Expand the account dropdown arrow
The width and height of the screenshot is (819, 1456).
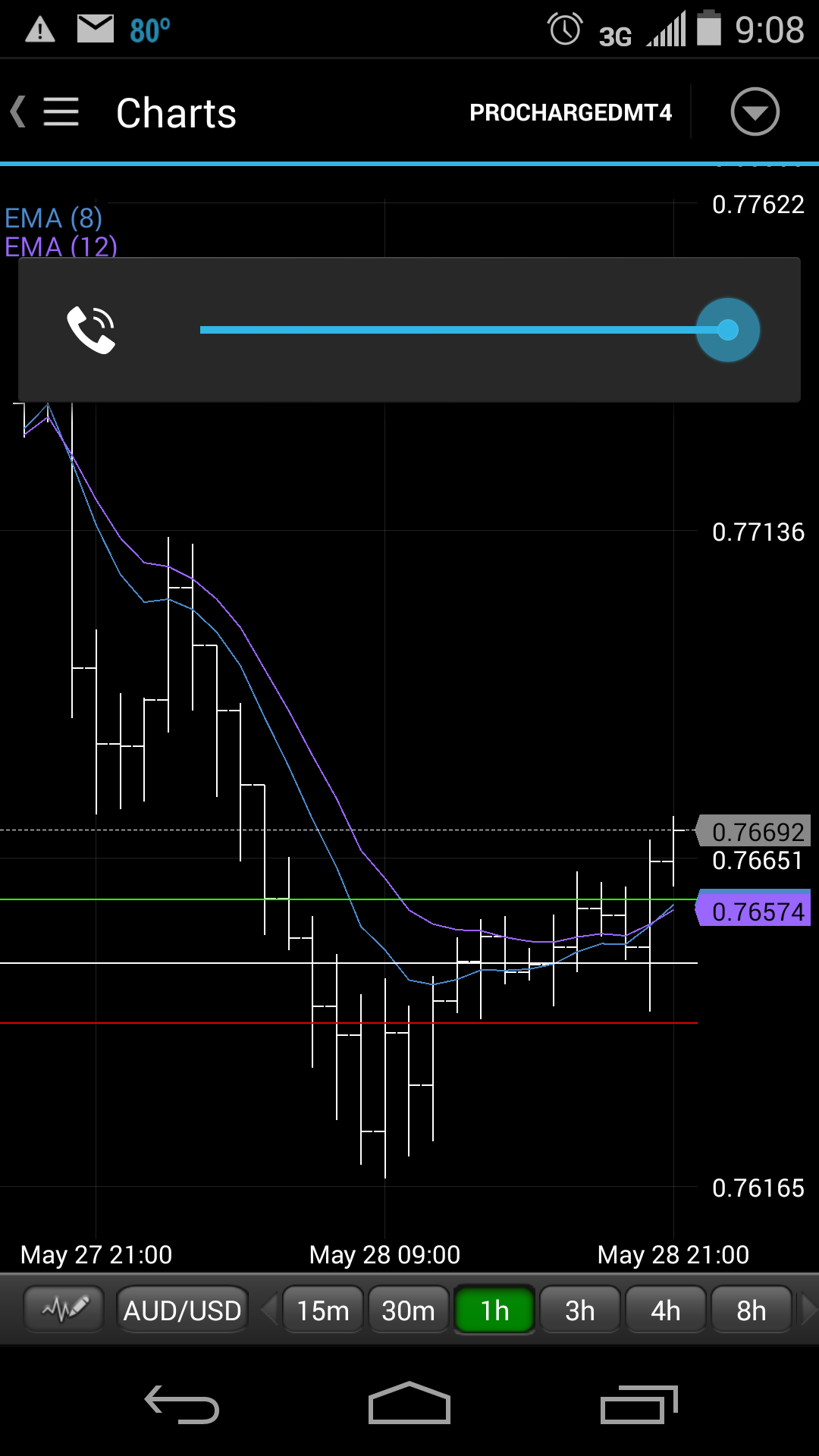coord(755,112)
